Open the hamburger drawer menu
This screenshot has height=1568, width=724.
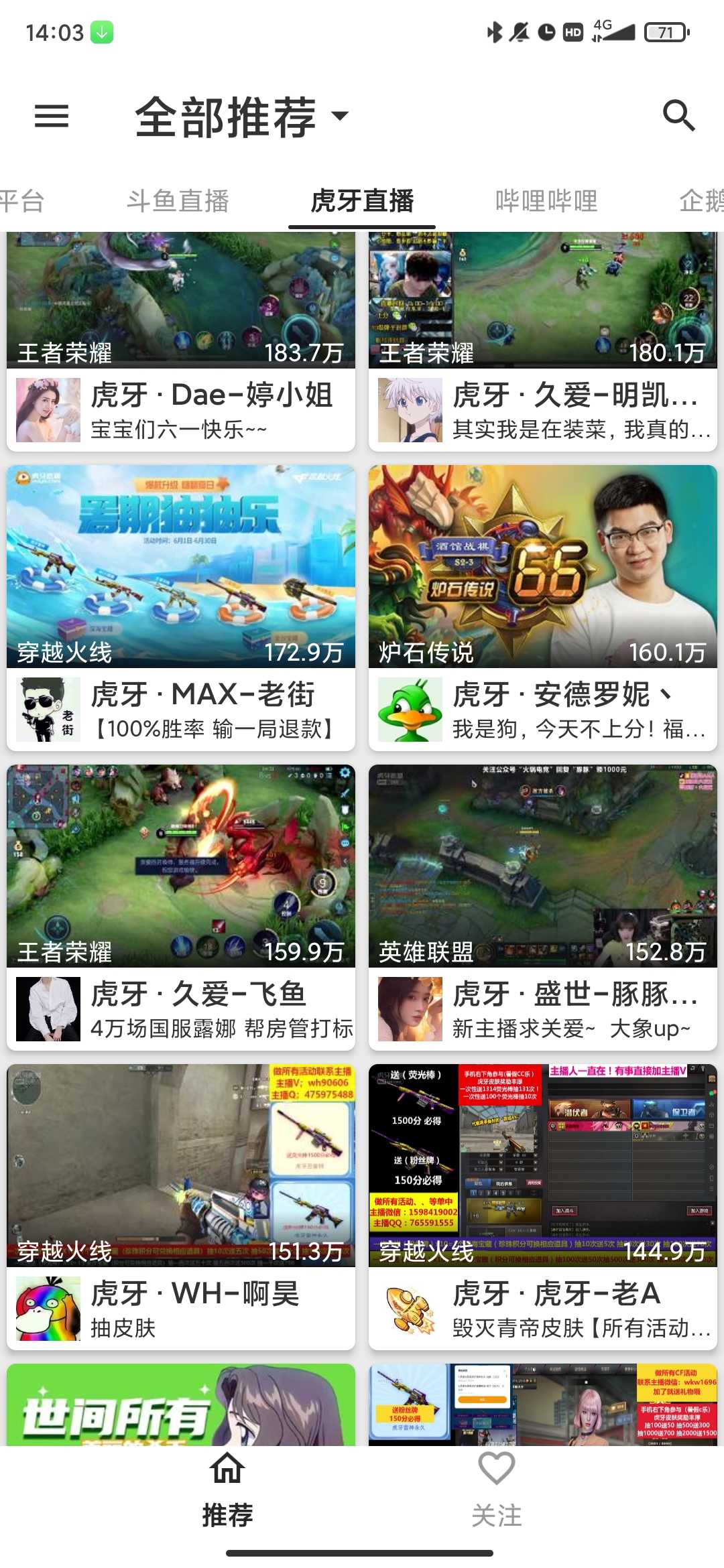(x=52, y=116)
